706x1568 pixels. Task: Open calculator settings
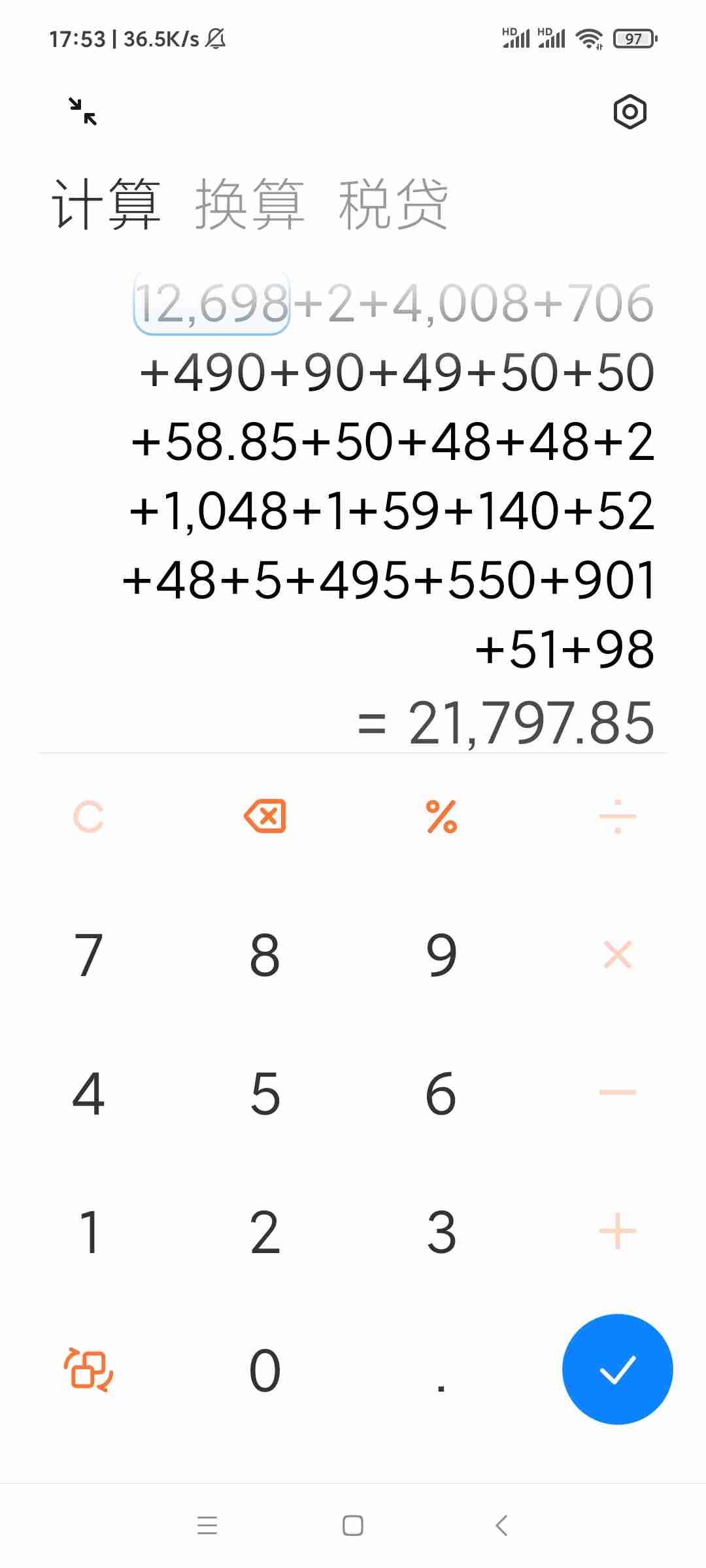click(630, 112)
